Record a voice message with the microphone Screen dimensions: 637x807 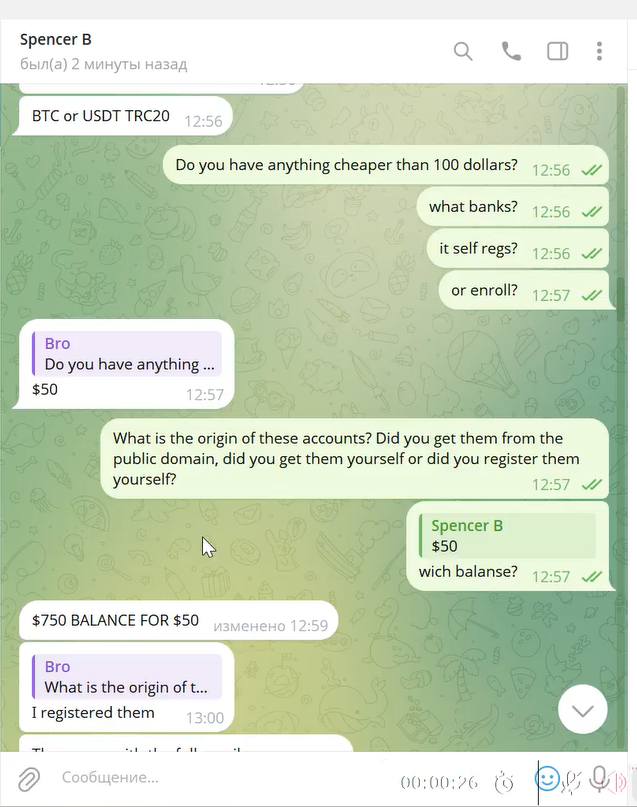pos(600,778)
